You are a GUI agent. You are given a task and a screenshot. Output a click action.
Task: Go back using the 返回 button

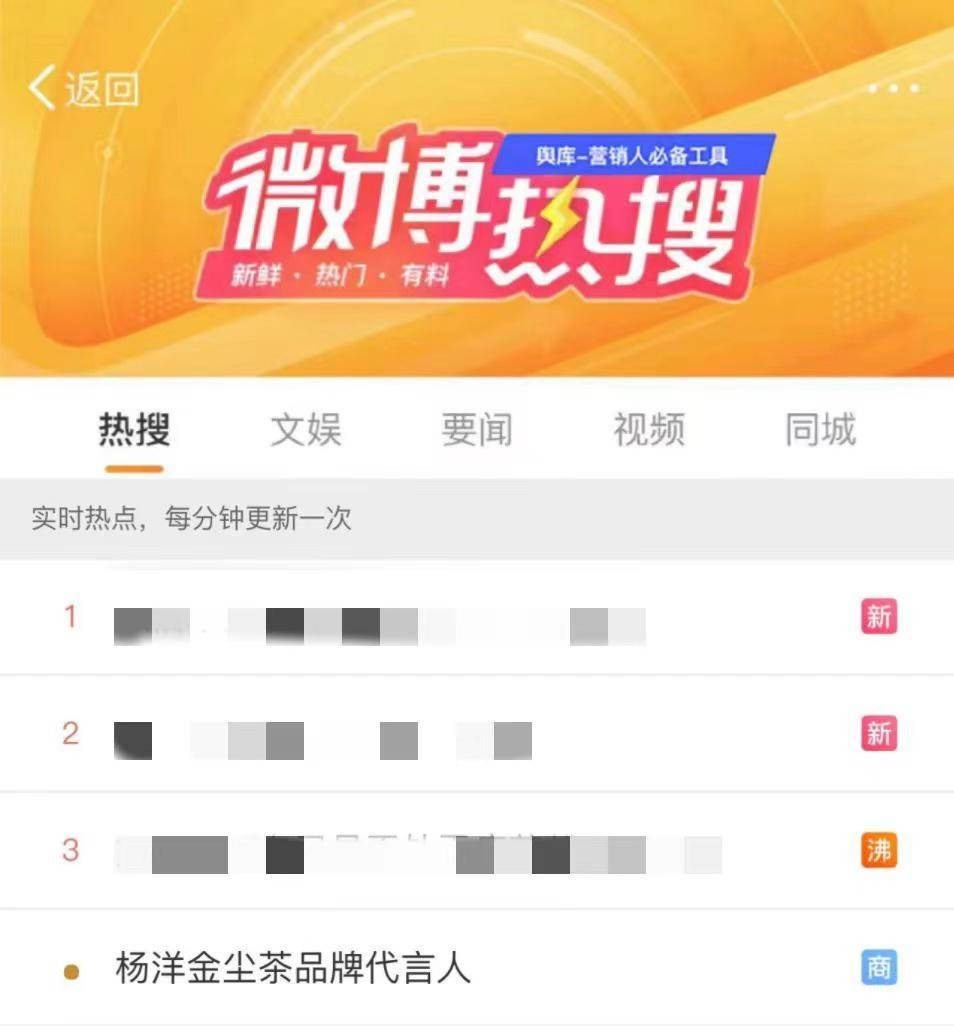pos(84,90)
